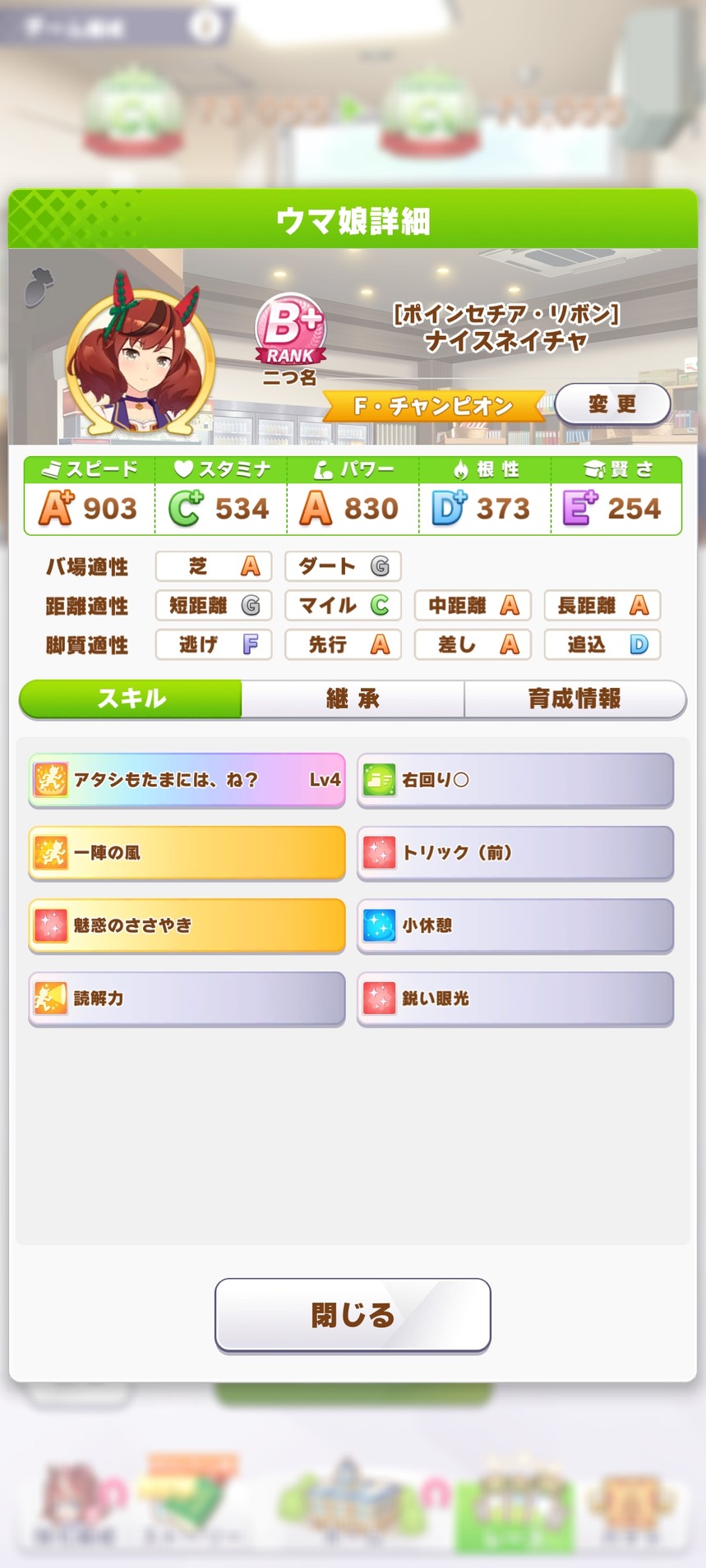Open skill アタシもたまには、ね? details
This screenshot has width=706, height=1568.
[187, 779]
